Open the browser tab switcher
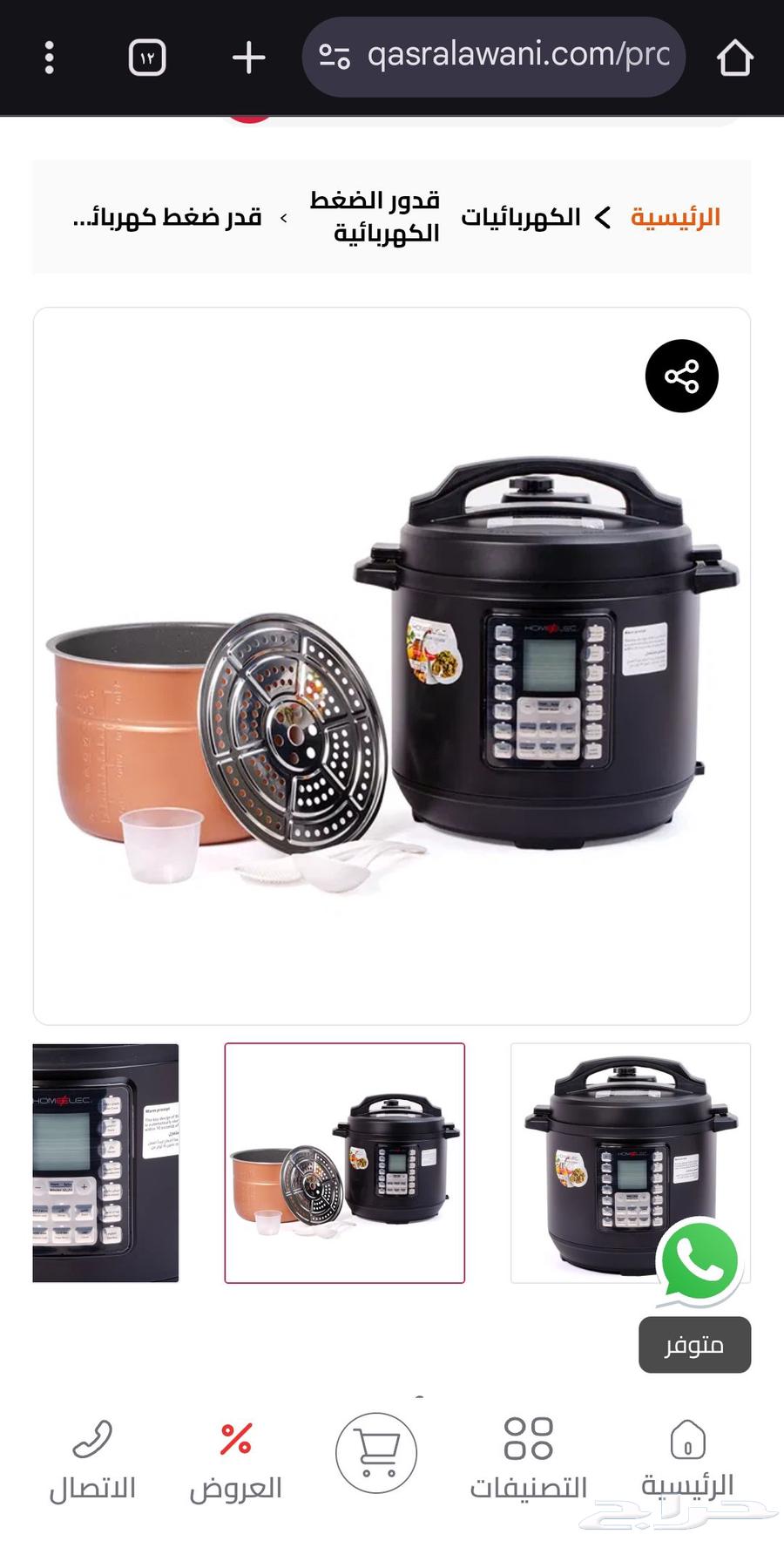 click(x=147, y=58)
